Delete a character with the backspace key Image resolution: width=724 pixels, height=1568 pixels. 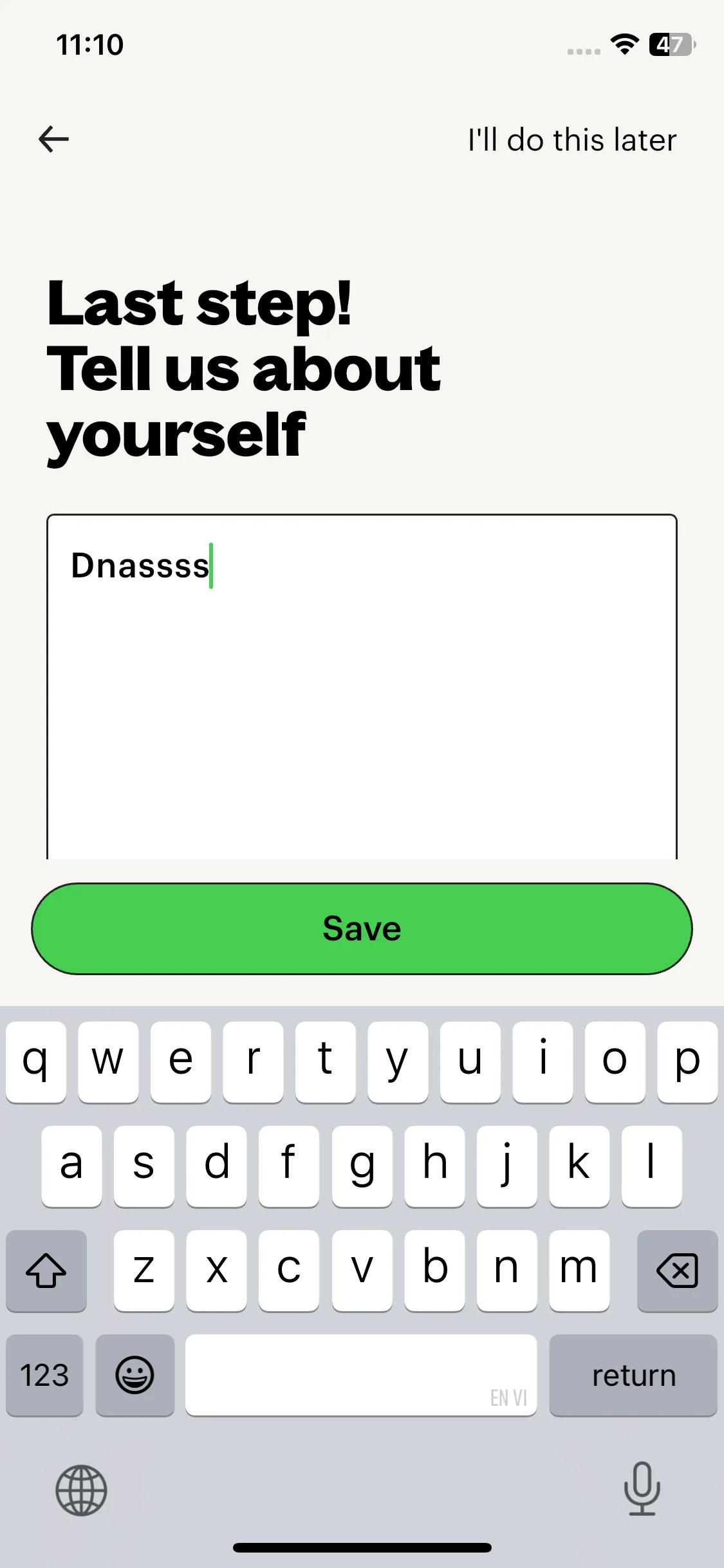676,1271
